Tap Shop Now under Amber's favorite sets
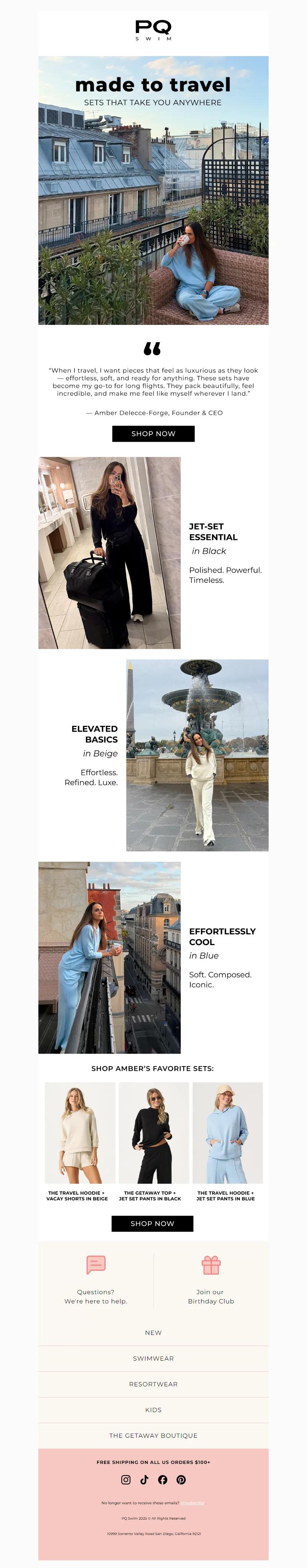The image size is (307, 1568). (x=153, y=1224)
